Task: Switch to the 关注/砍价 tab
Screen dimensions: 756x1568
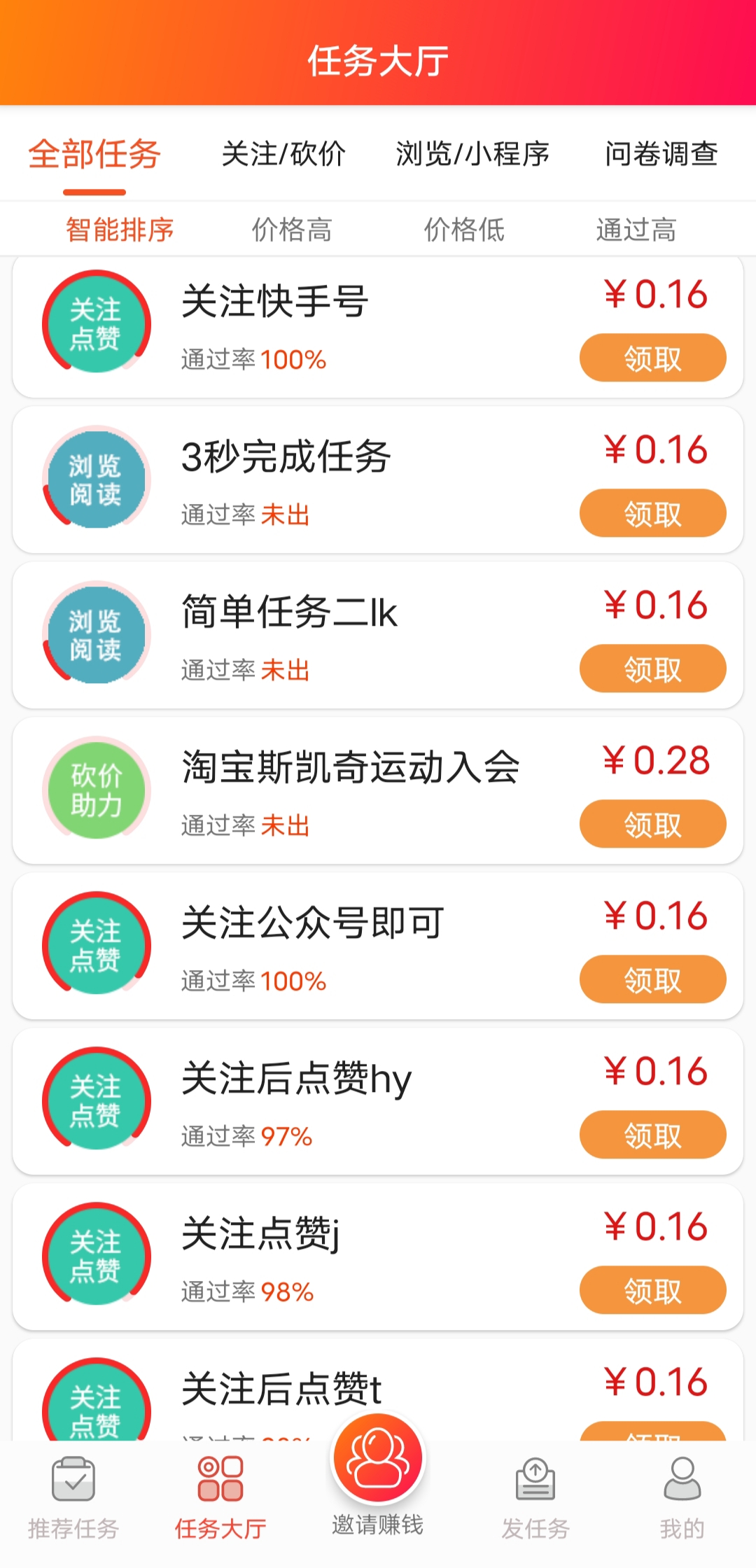Action: click(x=283, y=154)
